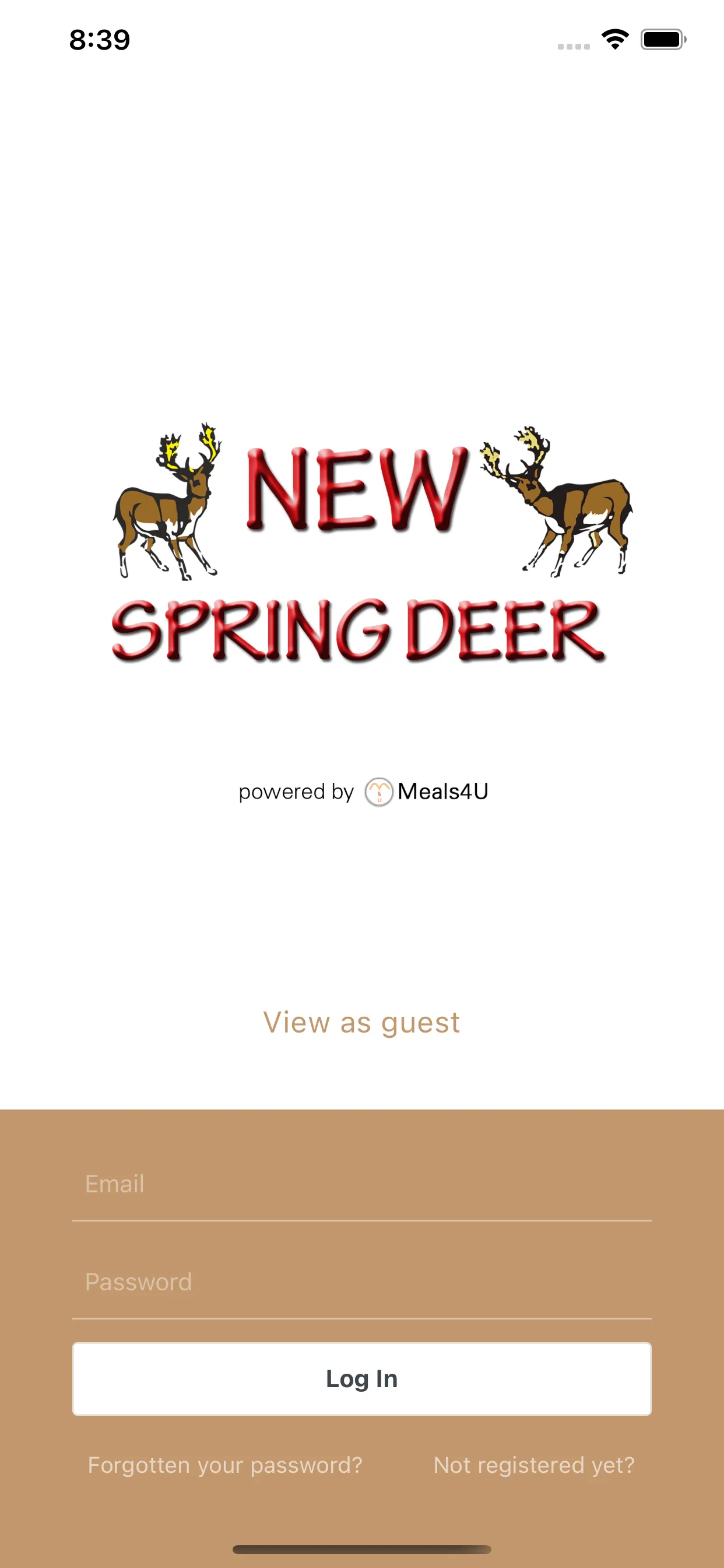Open Forgotten your password link
Viewport: 724px width, 1568px height.
pyautogui.click(x=225, y=1465)
